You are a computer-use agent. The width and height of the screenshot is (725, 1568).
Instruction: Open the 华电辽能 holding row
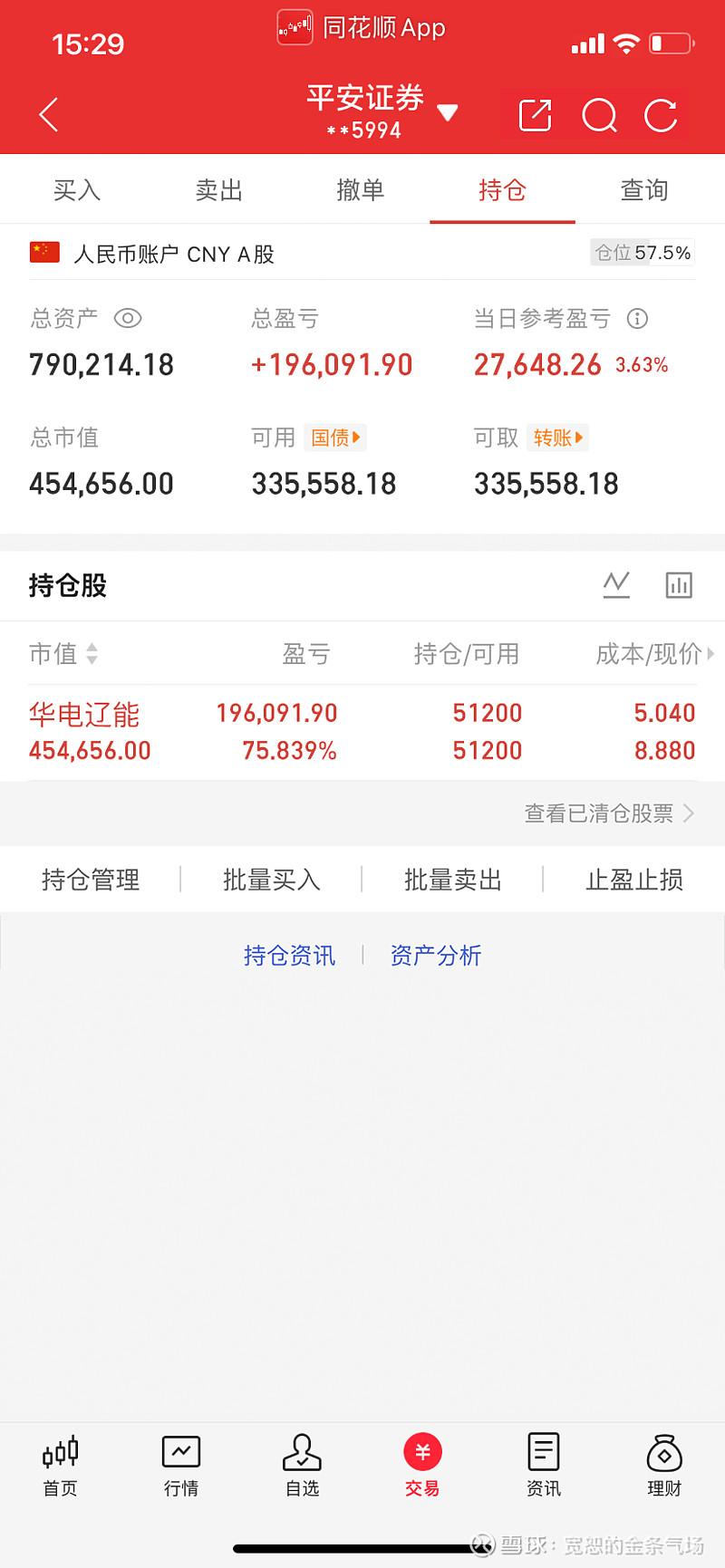point(362,732)
